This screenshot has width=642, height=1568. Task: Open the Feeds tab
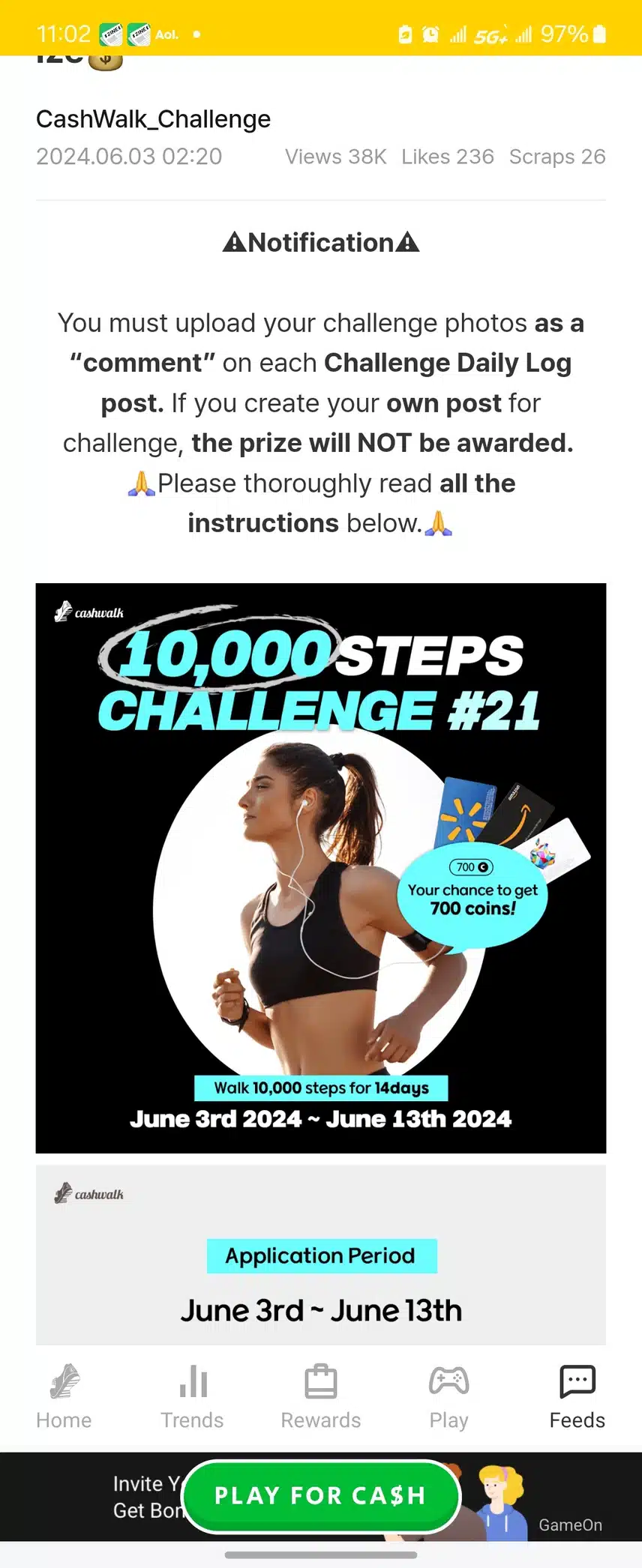tap(577, 1396)
